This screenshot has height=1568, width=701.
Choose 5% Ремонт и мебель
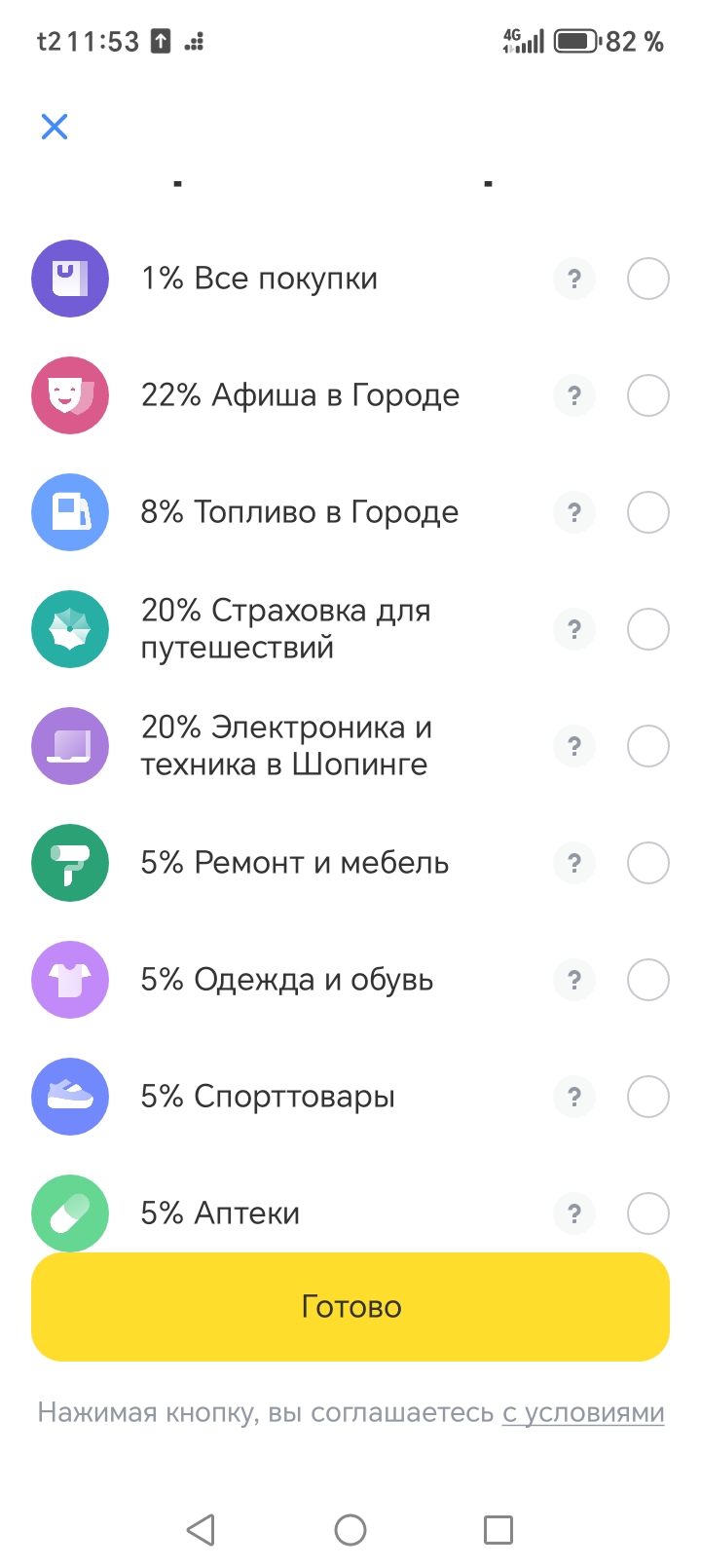(x=647, y=863)
